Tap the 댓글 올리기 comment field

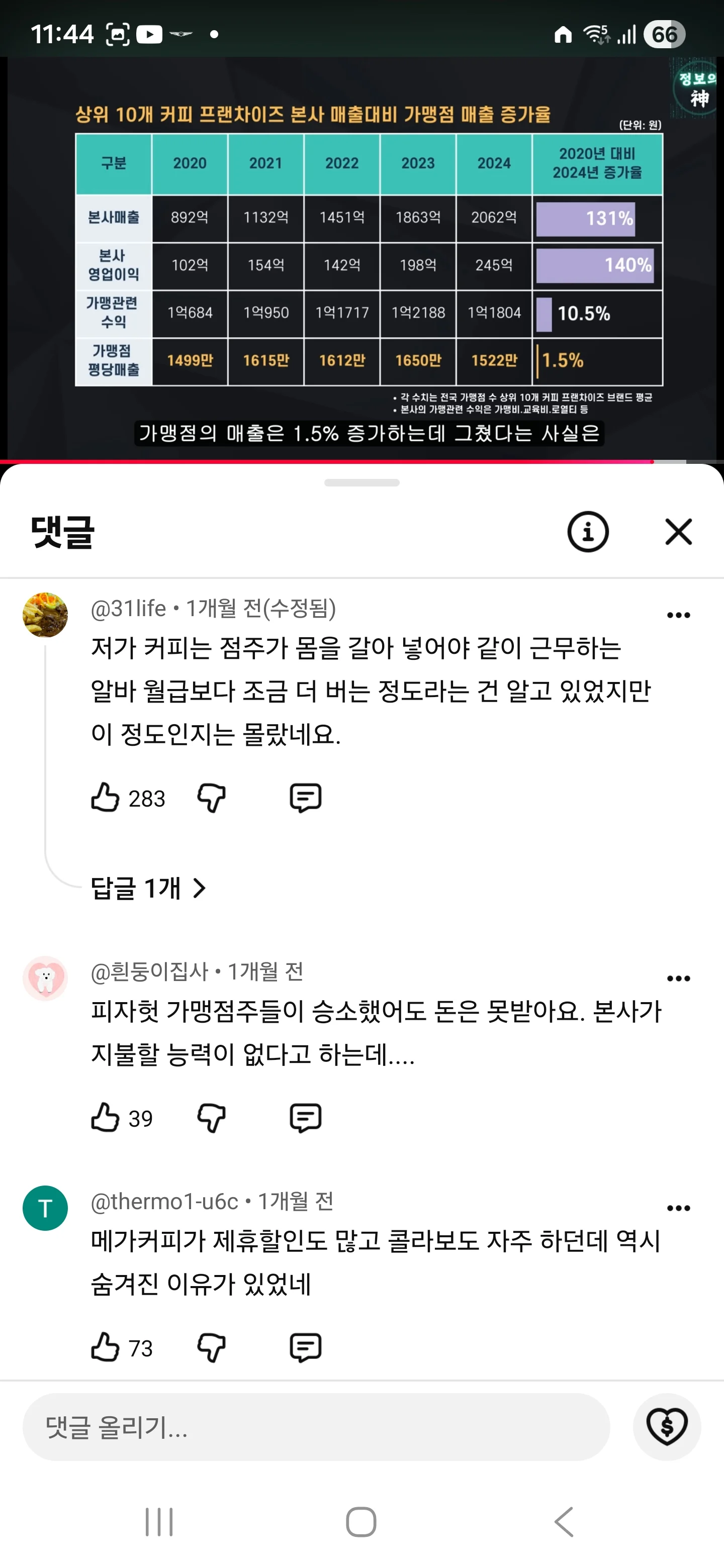click(x=316, y=1427)
